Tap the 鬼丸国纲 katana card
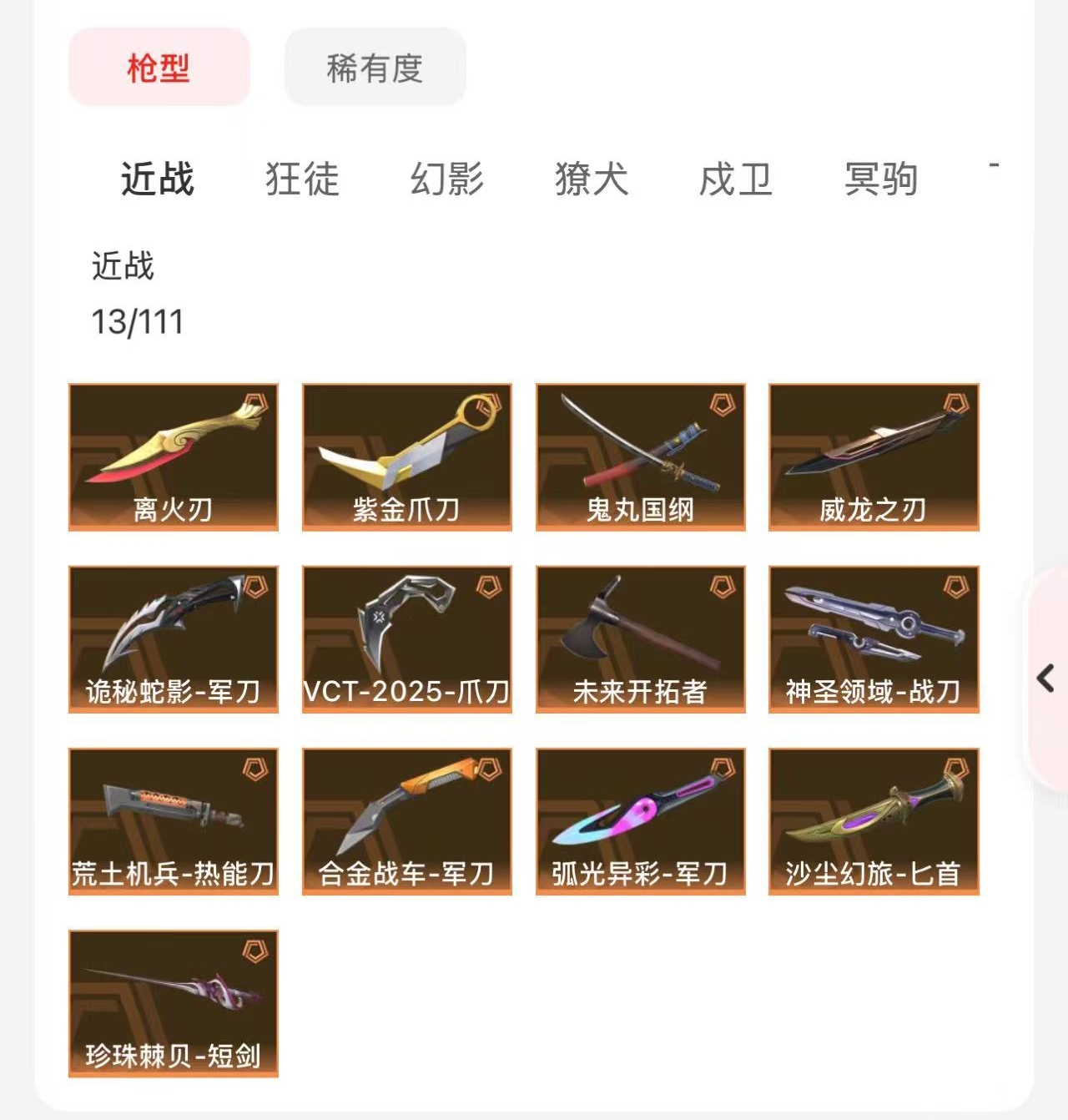Image resolution: width=1068 pixels, height=1120 pixels. pos(641,457)
